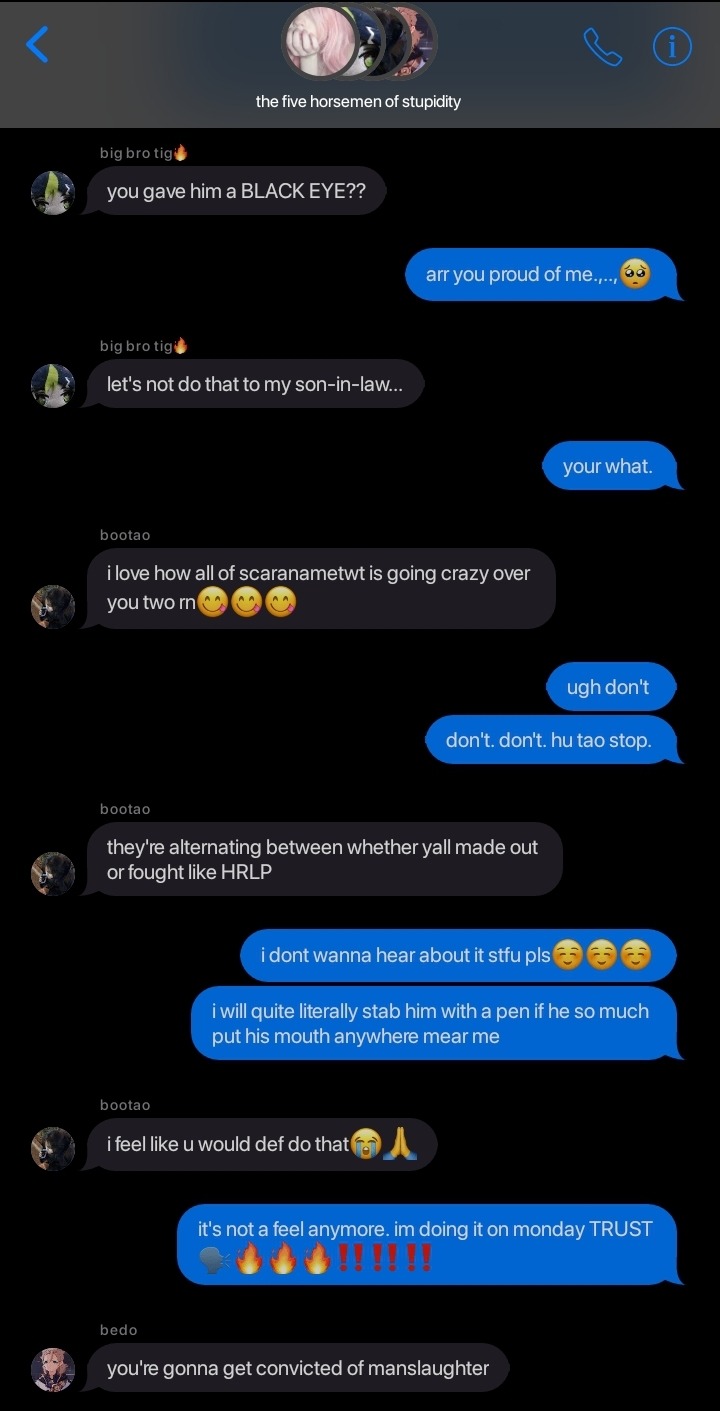Image resolution: width=720 pixels, height=1411 pixels.
Task: Start a voice call with the group
Action: tap(602, 45)
